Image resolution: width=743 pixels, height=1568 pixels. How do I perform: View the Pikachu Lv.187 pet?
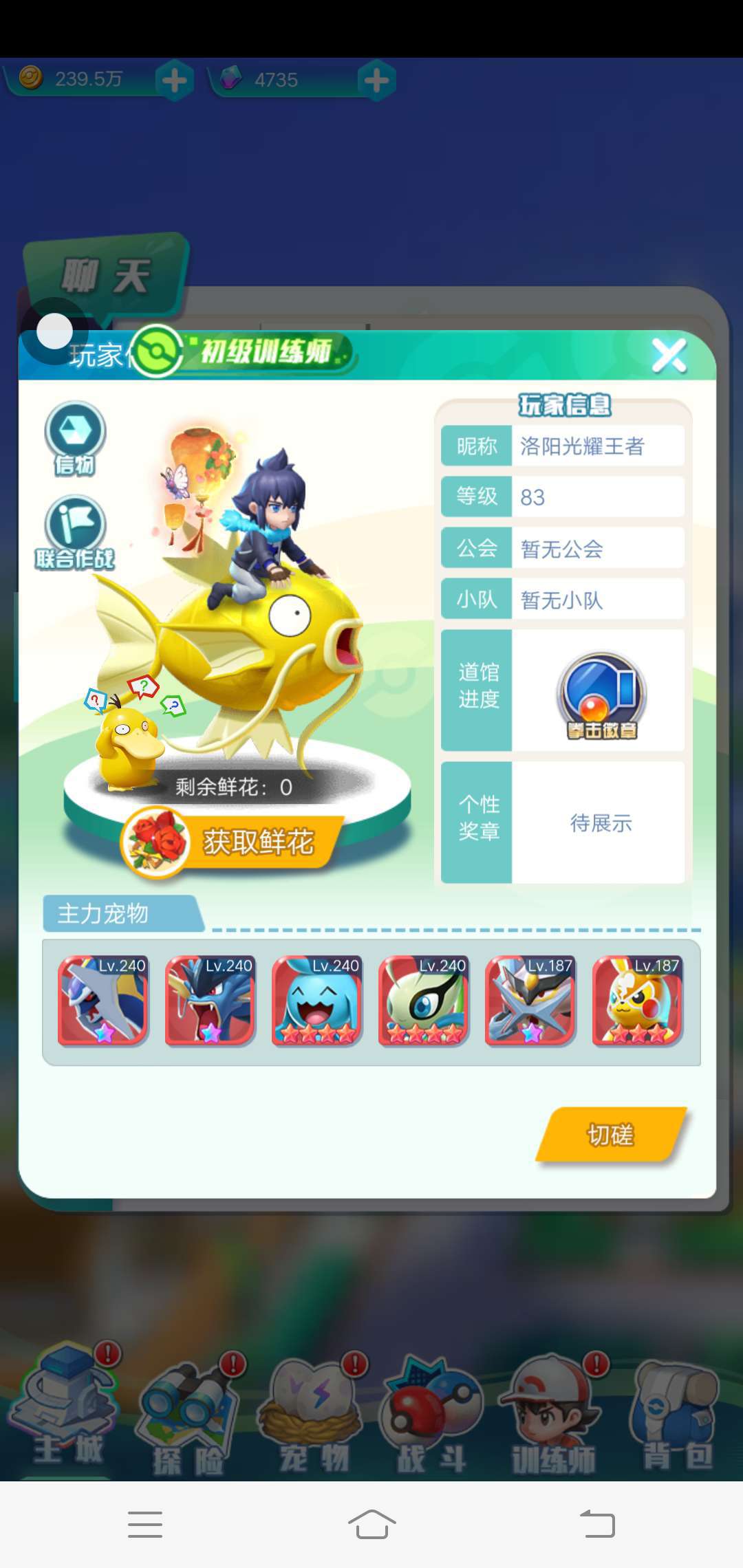(x=637, y=1001)
